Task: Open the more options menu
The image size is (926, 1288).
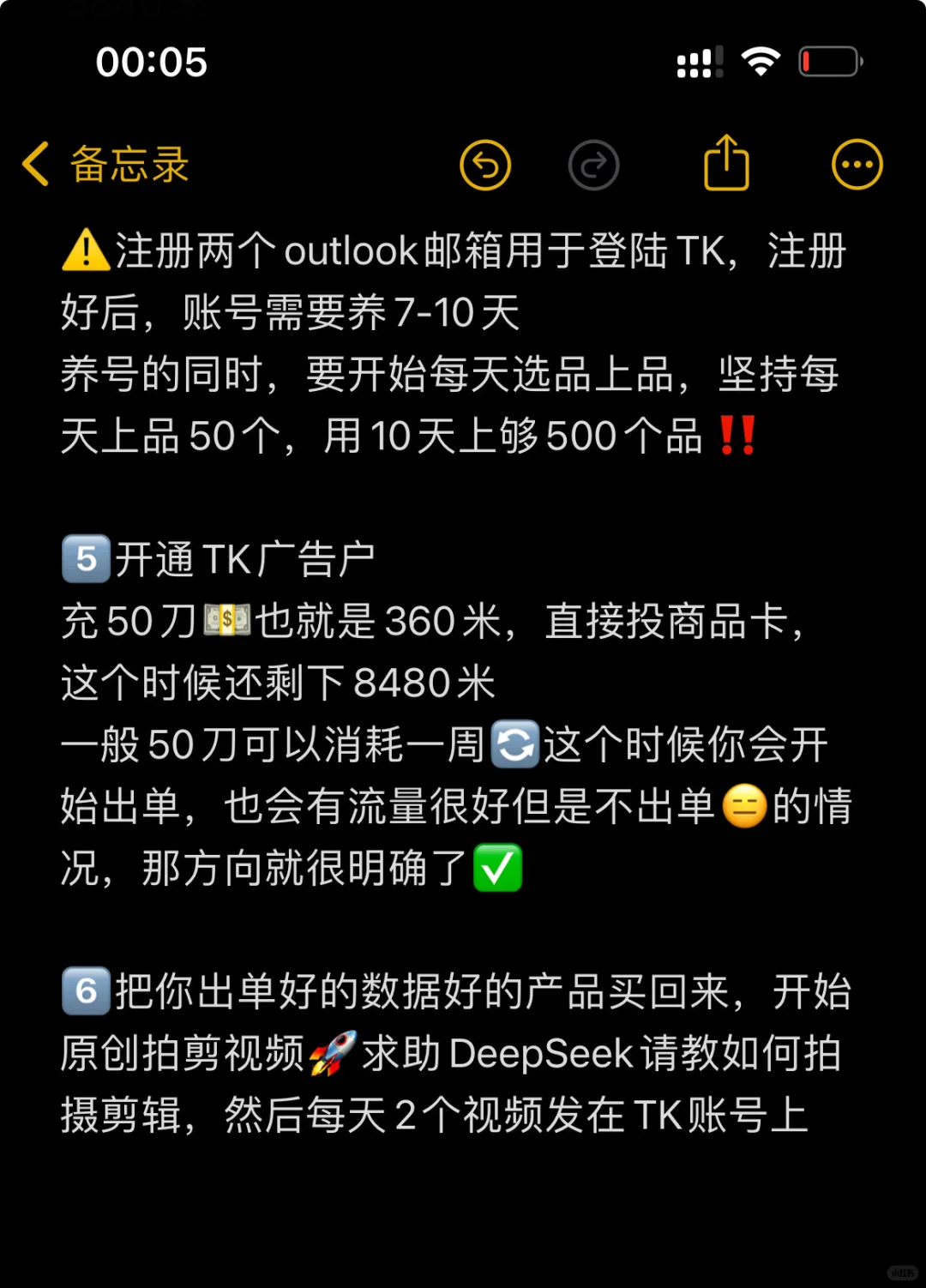Action: pyautogui.click(x=857, y=165)
